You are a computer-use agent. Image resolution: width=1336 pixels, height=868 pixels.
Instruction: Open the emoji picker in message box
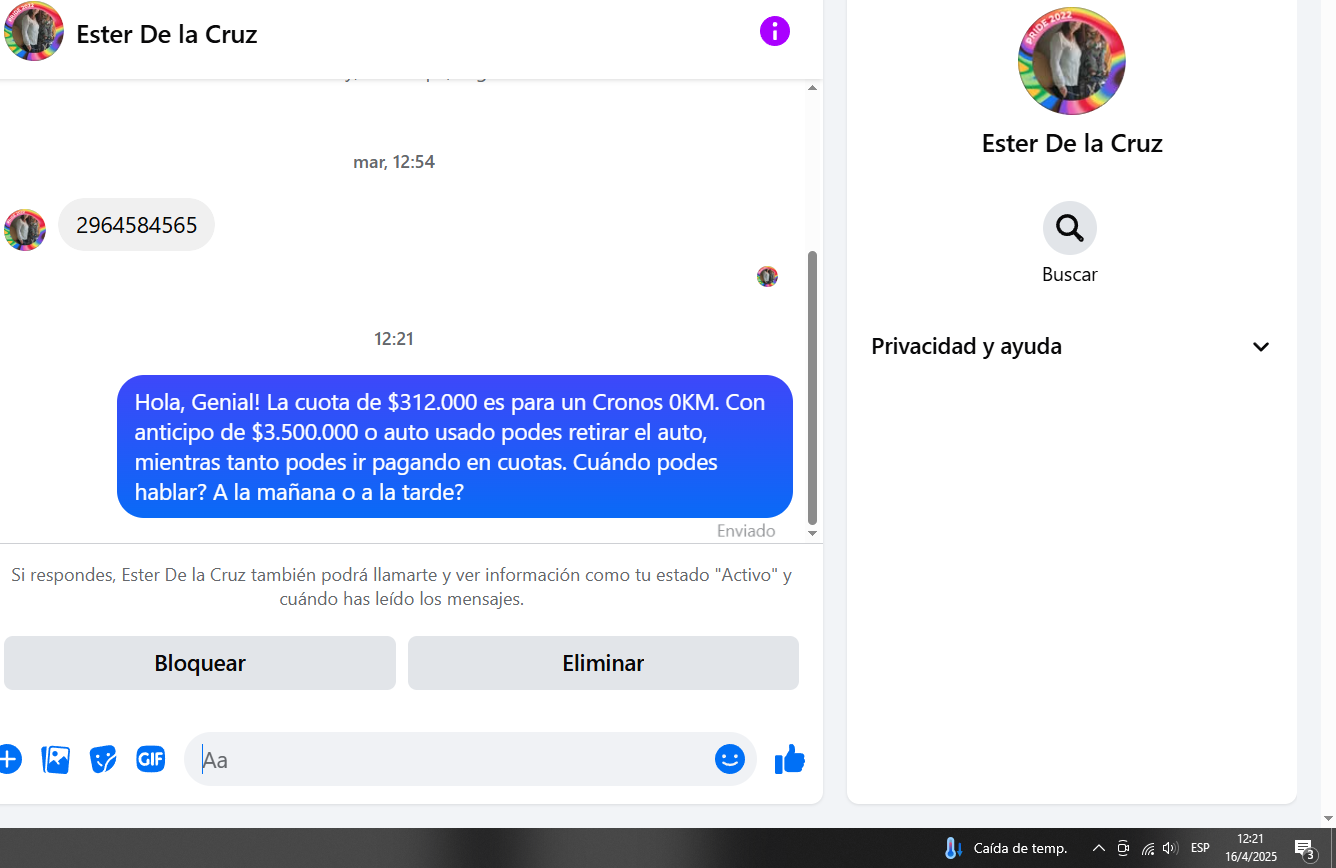click(x=730, y=759)
